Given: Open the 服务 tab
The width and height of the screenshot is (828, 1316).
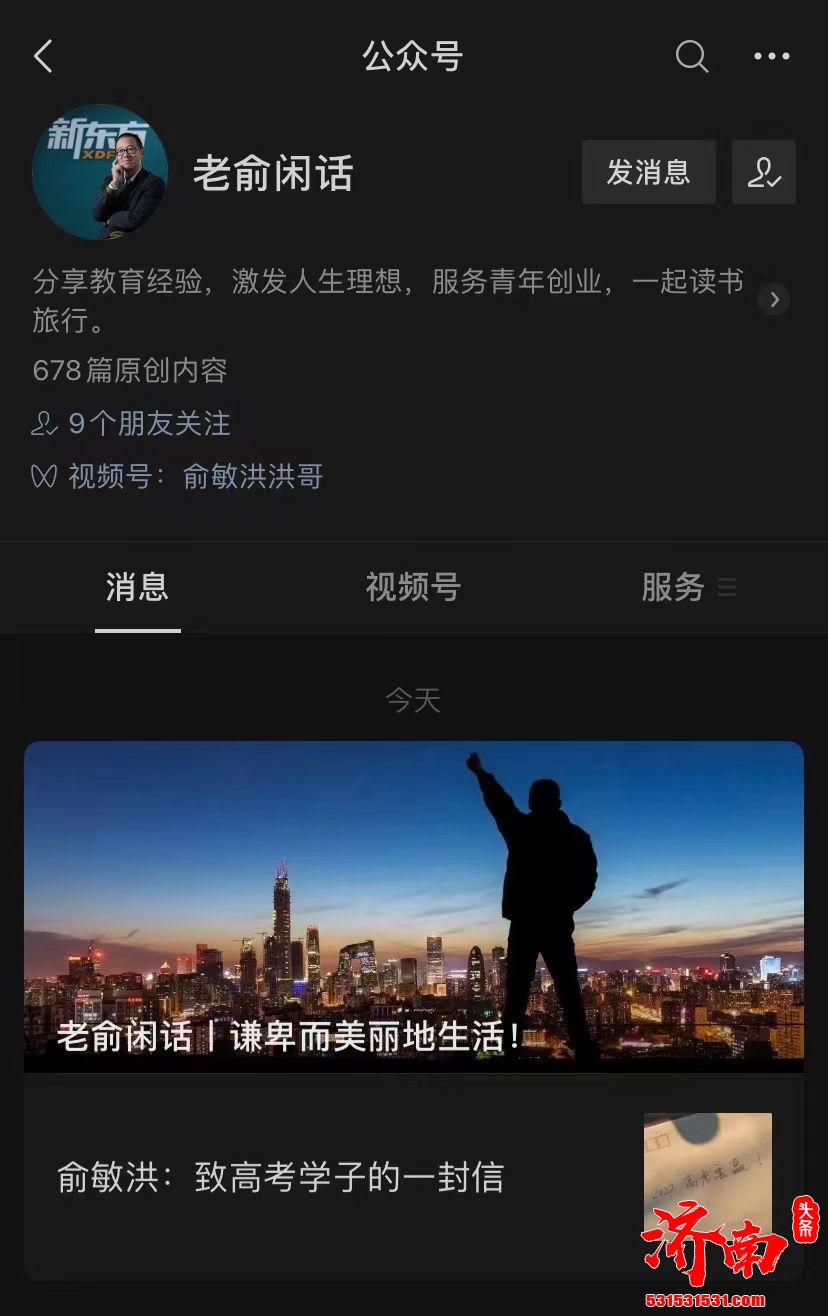Looking at the screenshot, I should (674, 589).
